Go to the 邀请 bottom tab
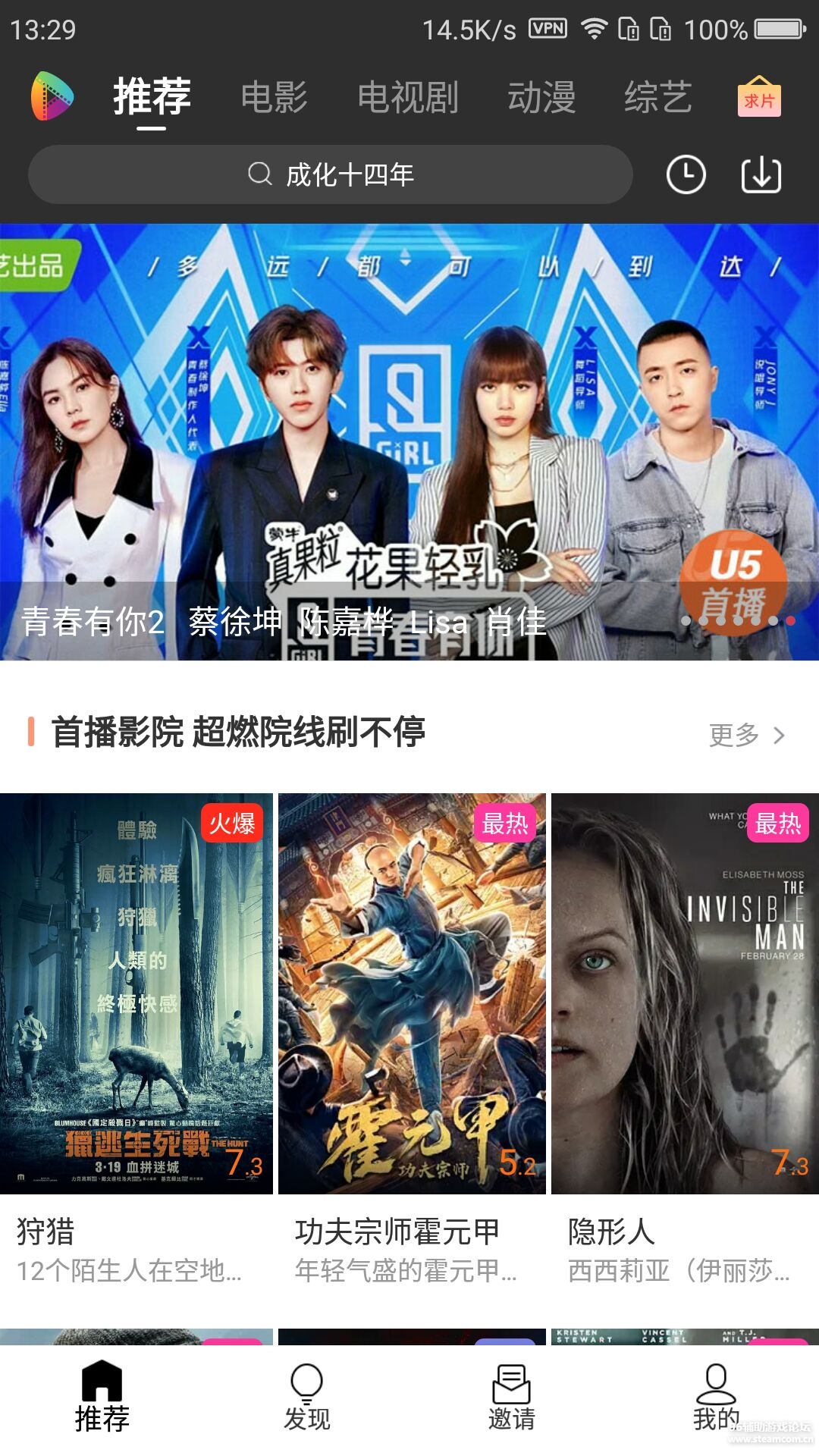 [512, 1397]
